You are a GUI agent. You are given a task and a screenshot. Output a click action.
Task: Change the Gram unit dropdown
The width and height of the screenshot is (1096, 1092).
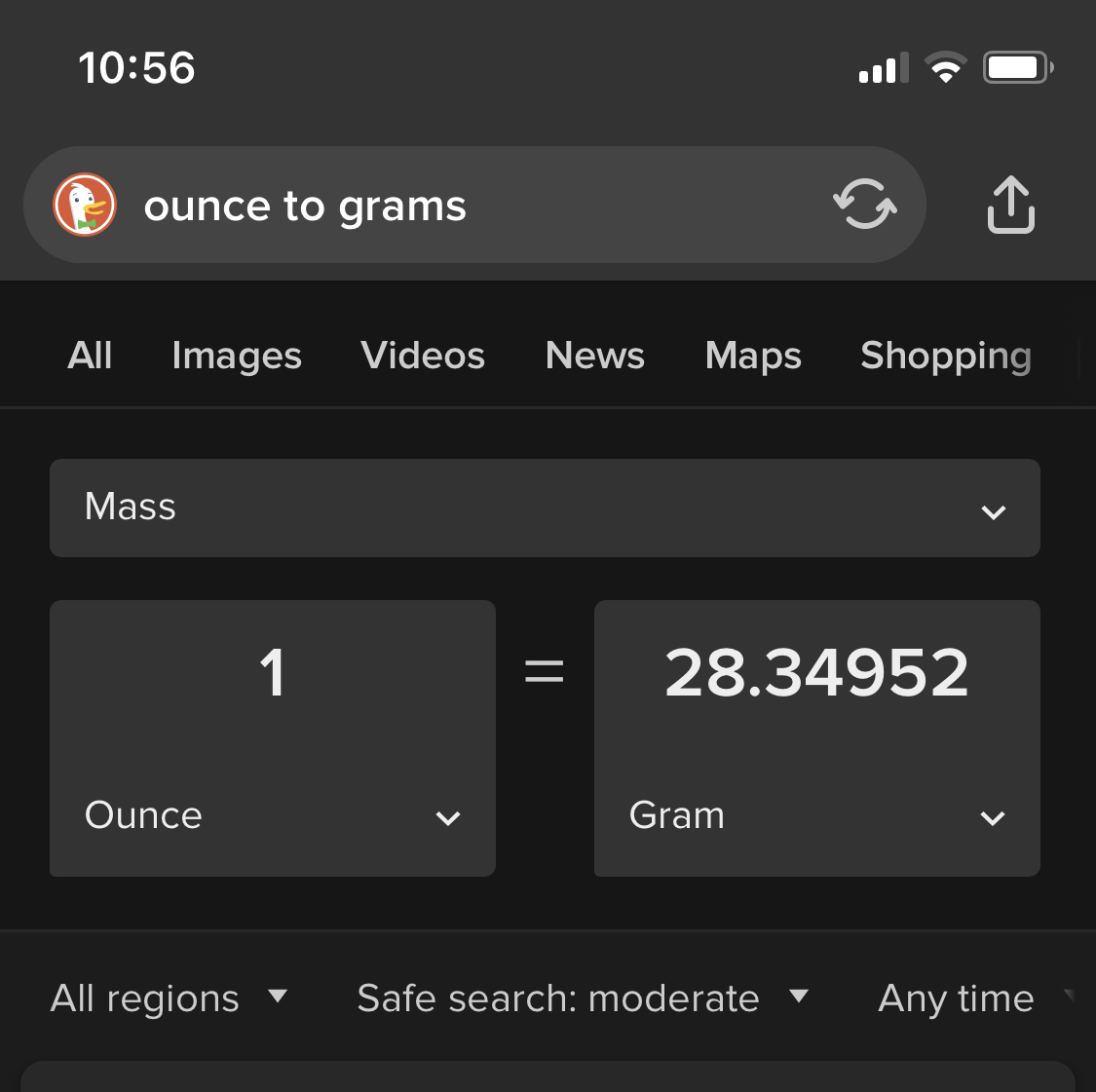click(x=816, y=816)
